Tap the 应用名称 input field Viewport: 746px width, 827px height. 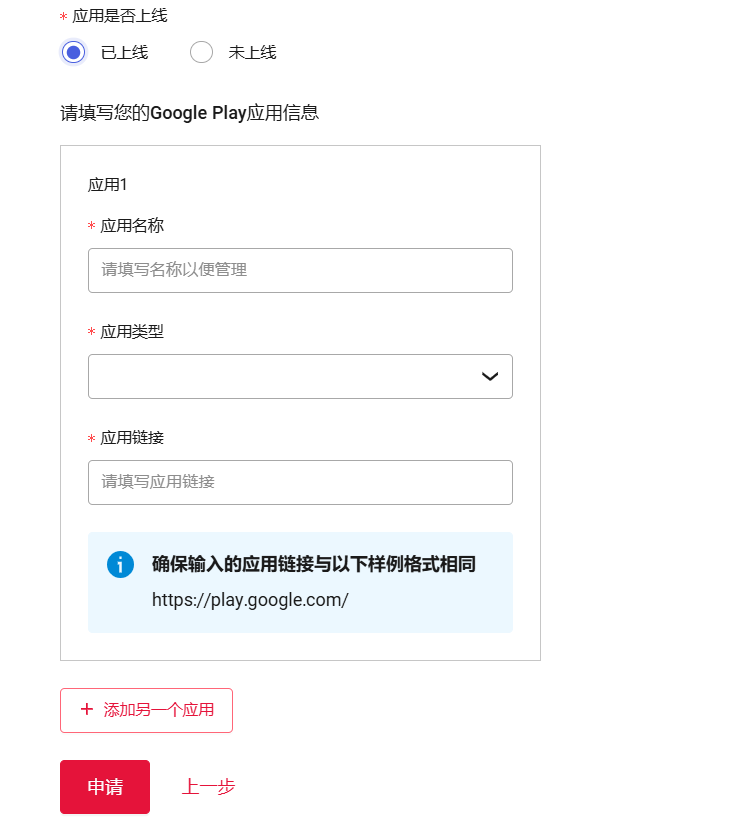click(x=300, y=270)
